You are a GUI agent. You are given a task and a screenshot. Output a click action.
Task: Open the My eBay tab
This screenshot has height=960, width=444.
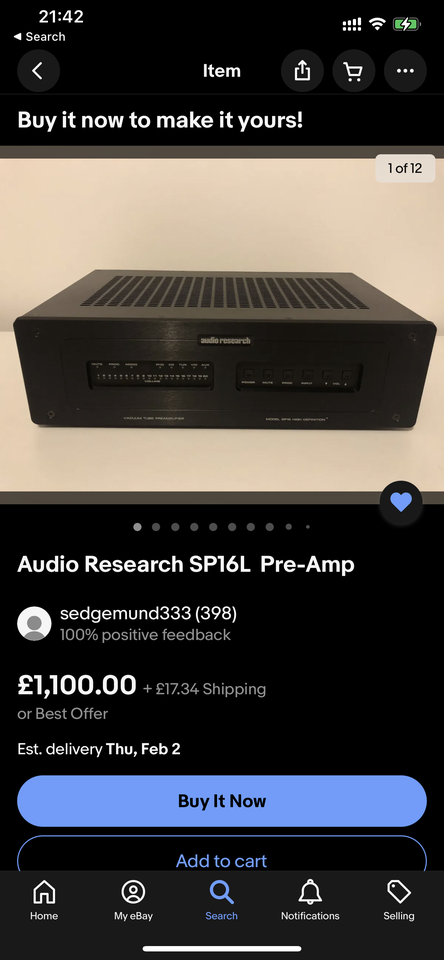click(x=133, y=901)
